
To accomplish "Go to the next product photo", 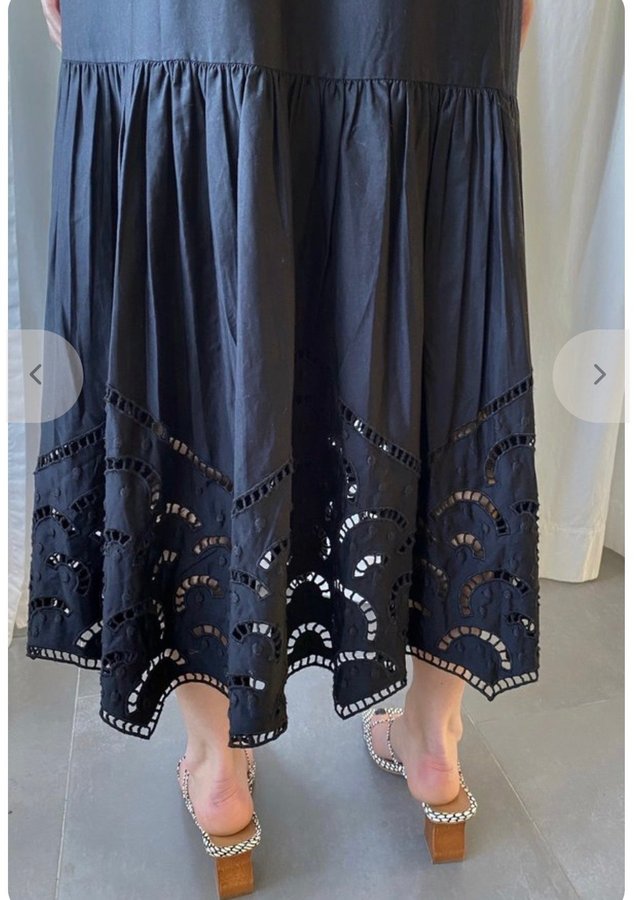I will pos(598,375).
